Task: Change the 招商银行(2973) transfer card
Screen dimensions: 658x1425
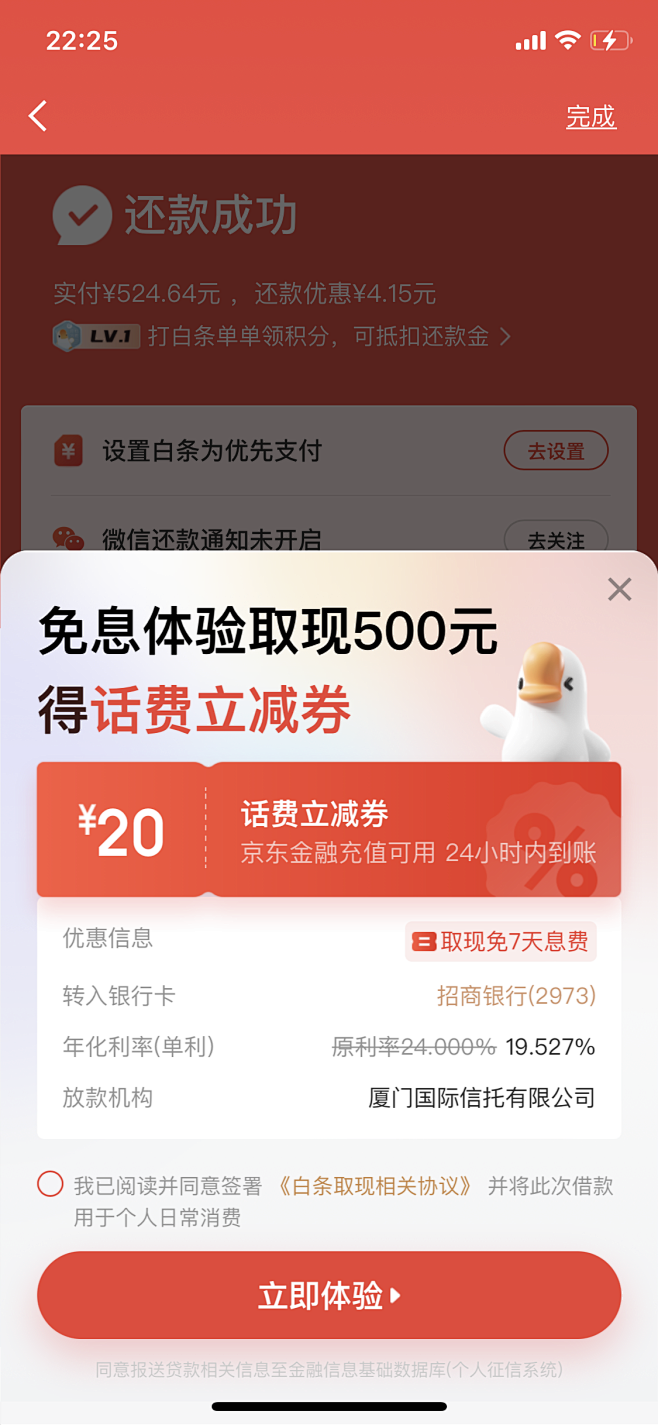Action: [515, 996]
